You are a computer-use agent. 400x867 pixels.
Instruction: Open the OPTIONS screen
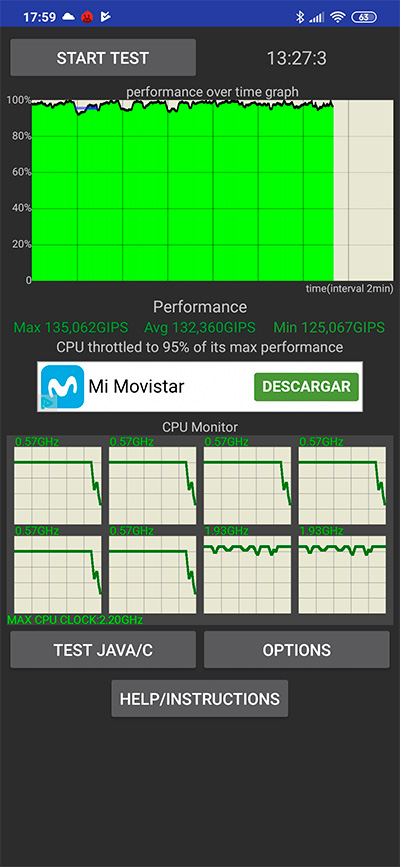click(297, 650)
